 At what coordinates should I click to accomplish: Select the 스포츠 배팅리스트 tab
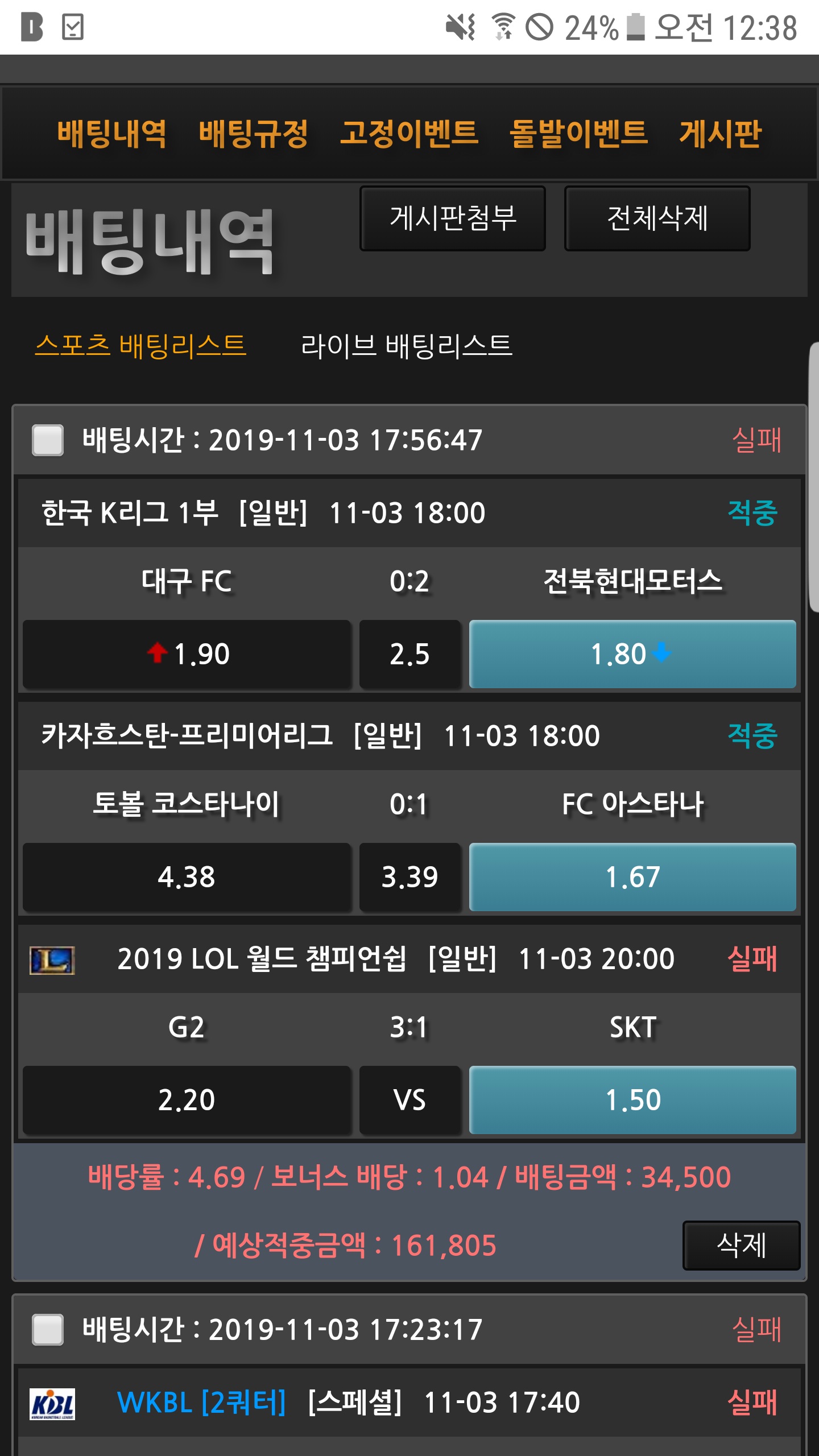click(x=140, y=346)
